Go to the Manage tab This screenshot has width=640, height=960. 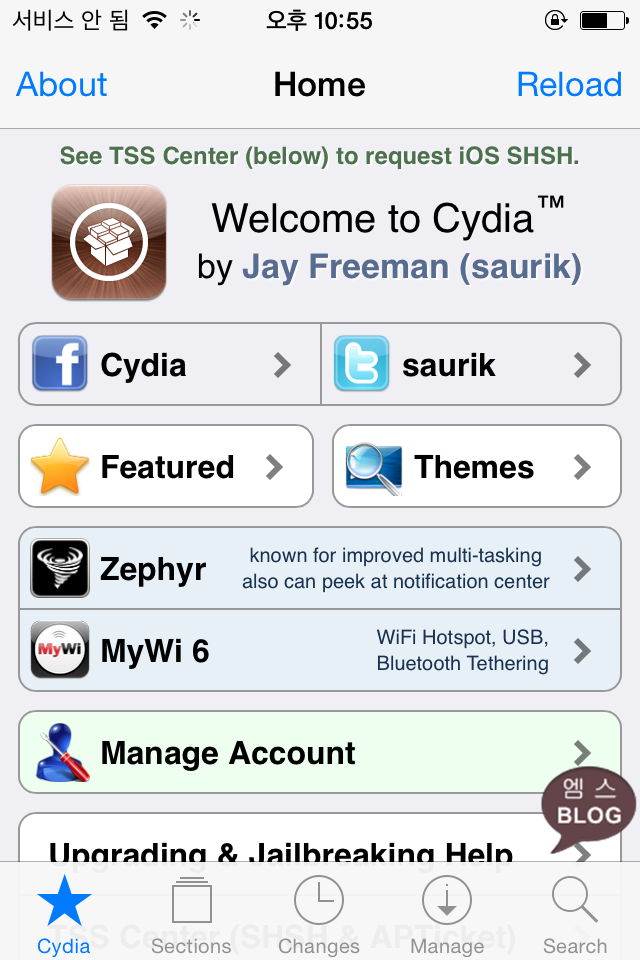coord(447,915)
